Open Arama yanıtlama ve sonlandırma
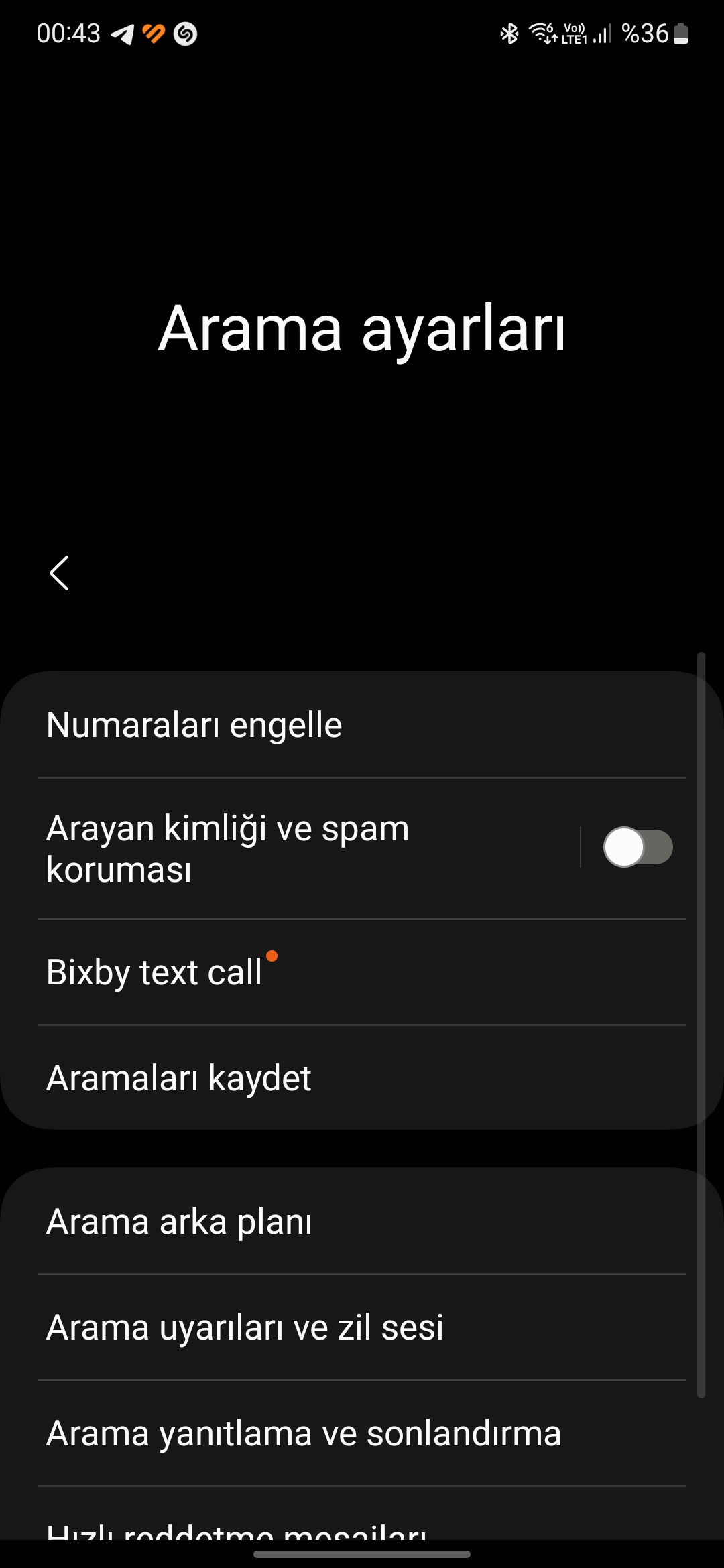724x1568 pixels. (x=362, y=1433)
